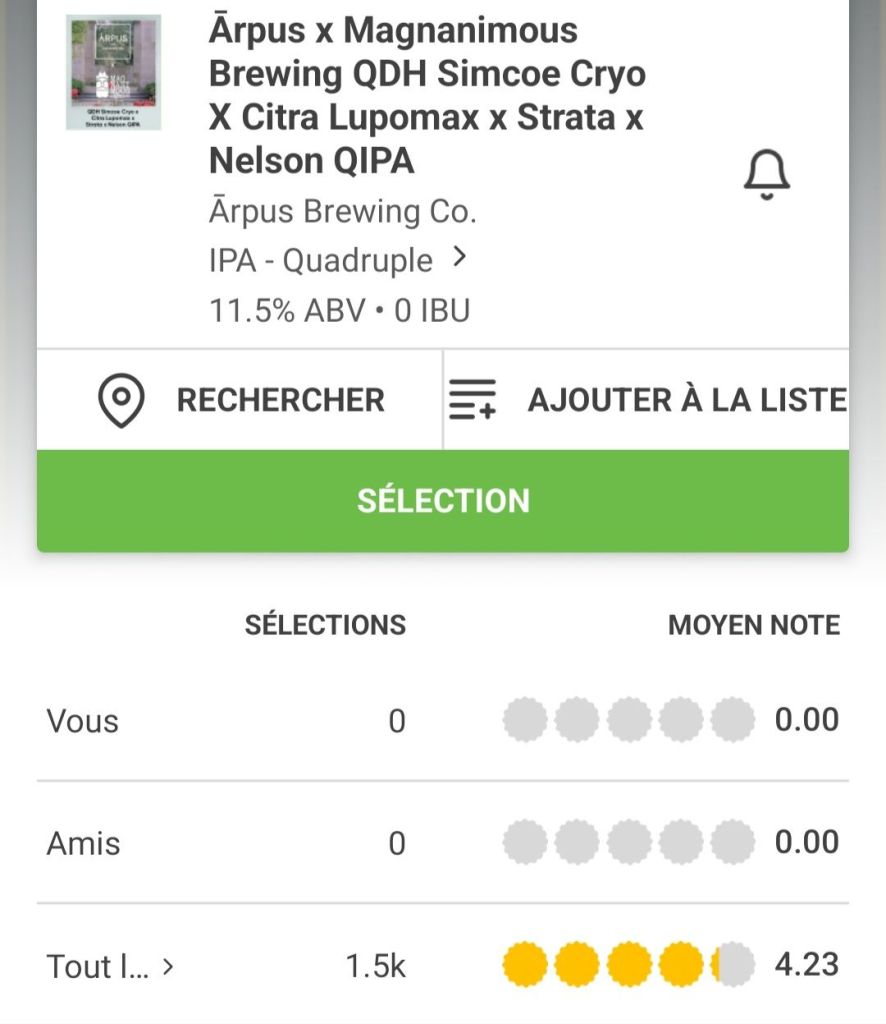Open the IPA - Quadruple style link
The image size is (886, 1024).
point(337,261)
